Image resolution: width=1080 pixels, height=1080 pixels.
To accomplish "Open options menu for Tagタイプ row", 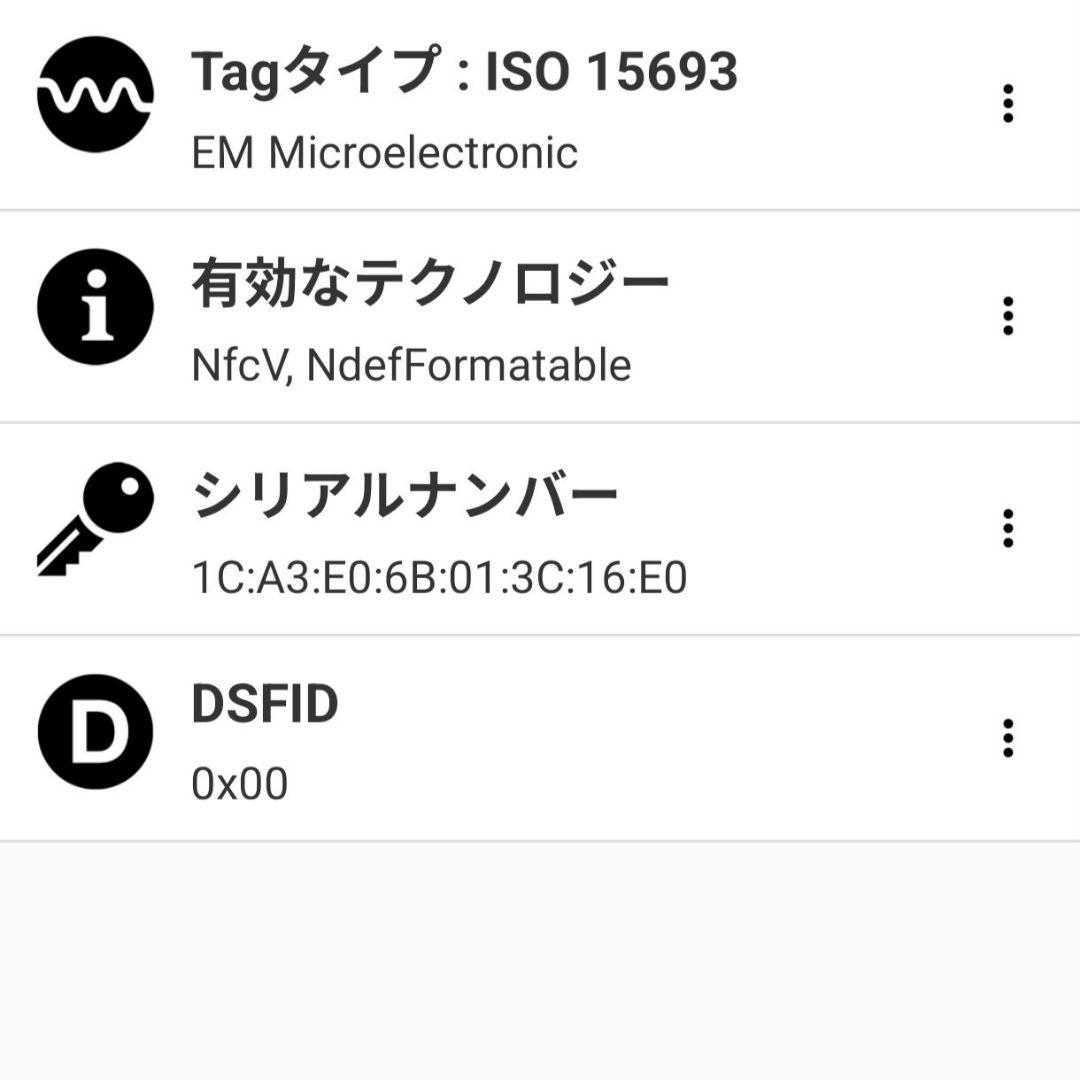I will tap(1007, 104).
